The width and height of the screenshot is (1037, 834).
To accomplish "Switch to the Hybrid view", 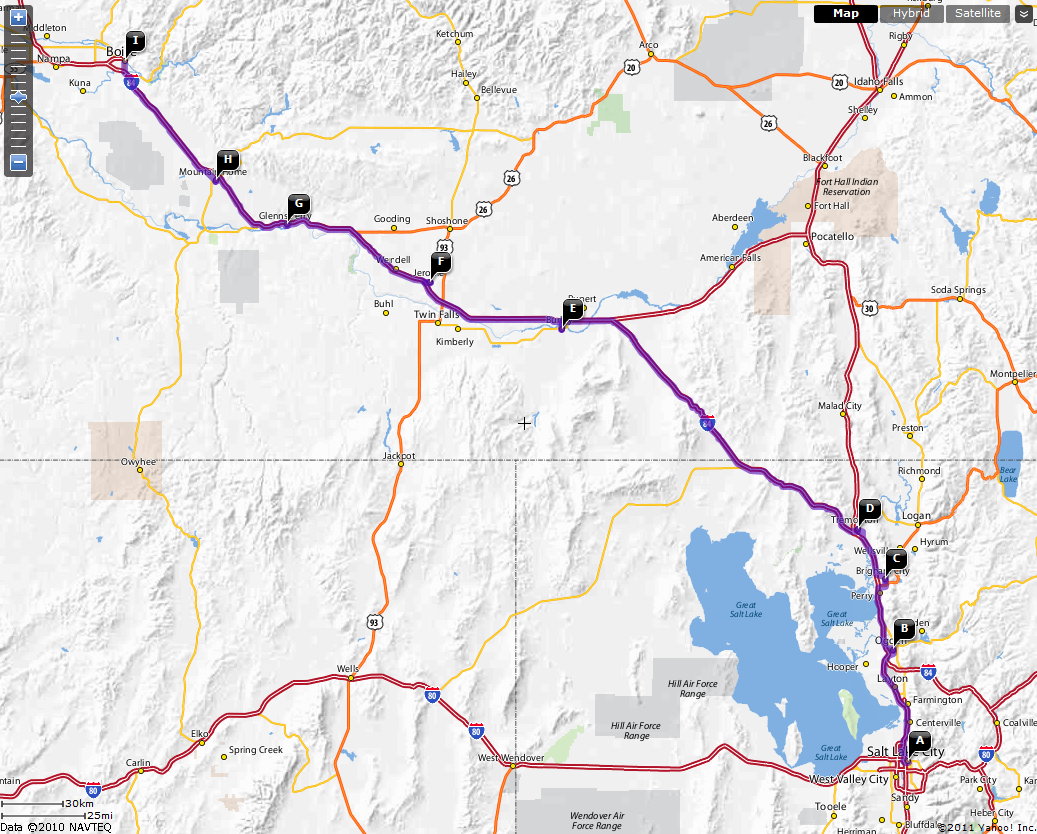I will pos(911,13).
